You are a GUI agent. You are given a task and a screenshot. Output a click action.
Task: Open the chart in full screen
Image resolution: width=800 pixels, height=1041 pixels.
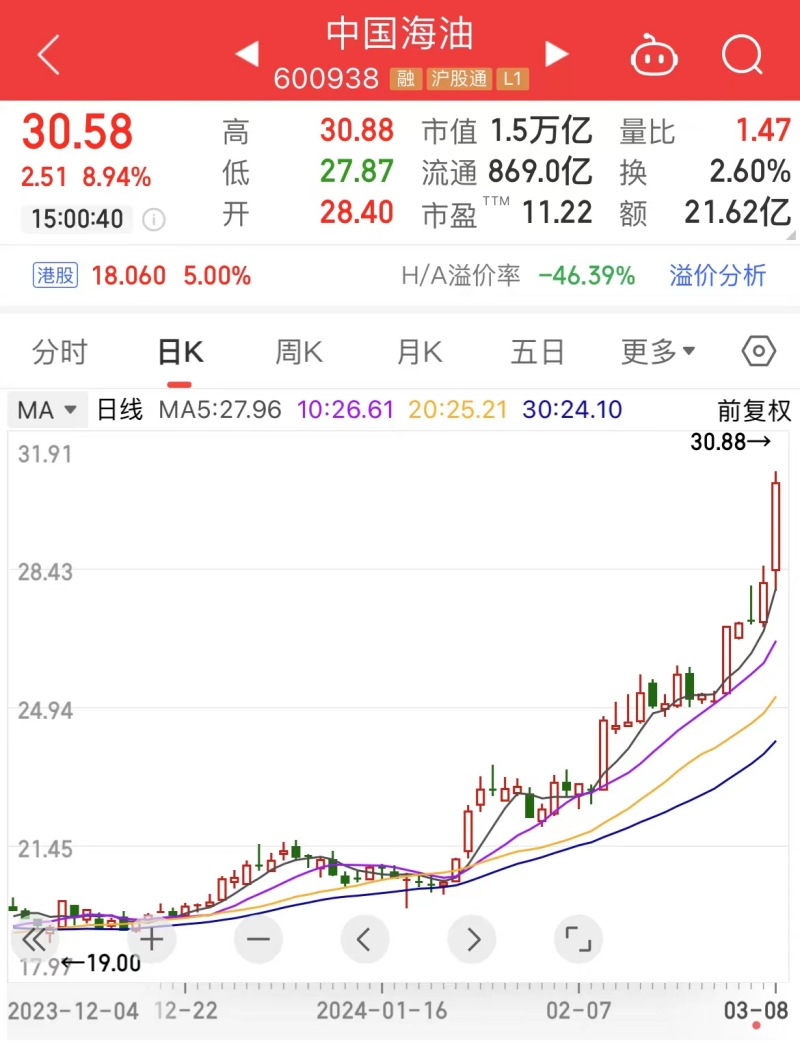click(578, 939)
